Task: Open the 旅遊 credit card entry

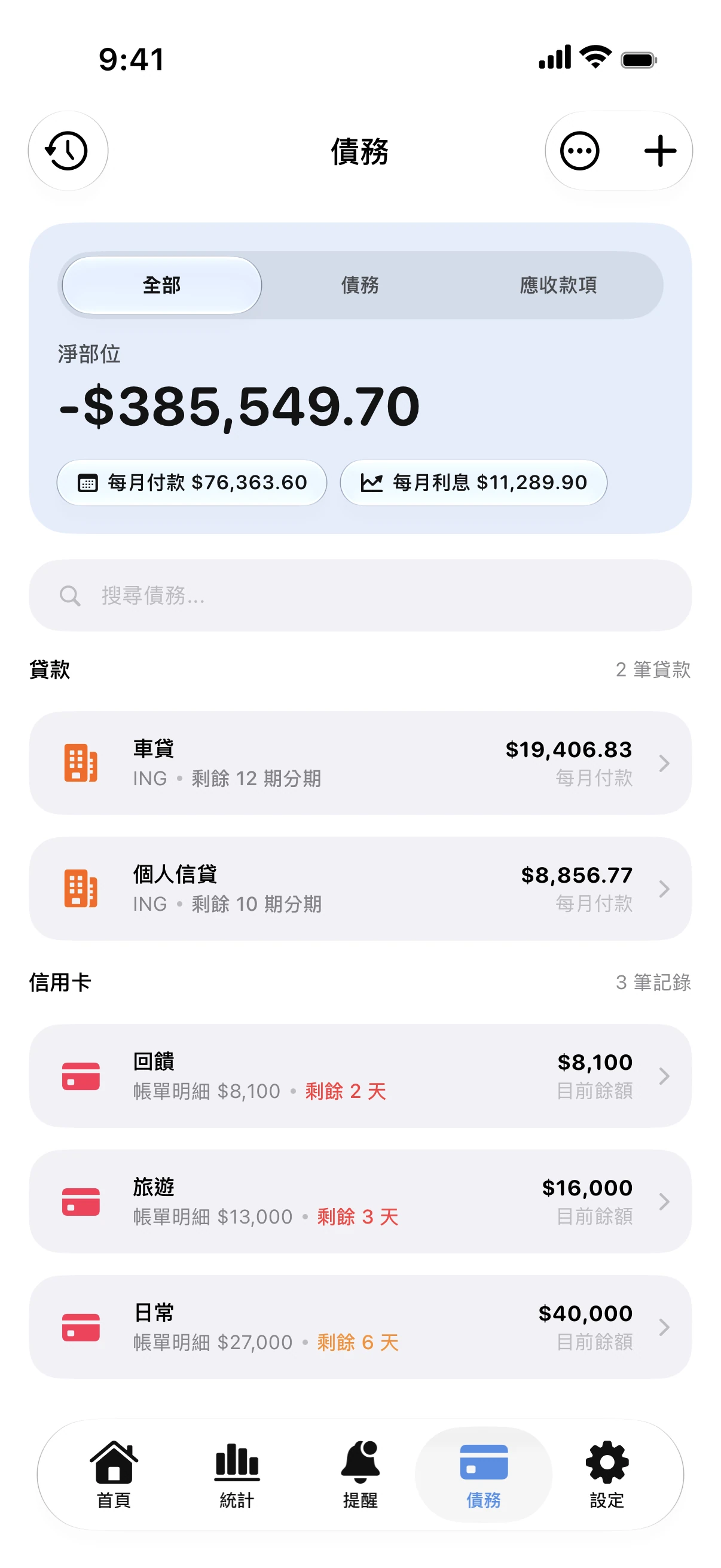Action: tap(360, 1201)
